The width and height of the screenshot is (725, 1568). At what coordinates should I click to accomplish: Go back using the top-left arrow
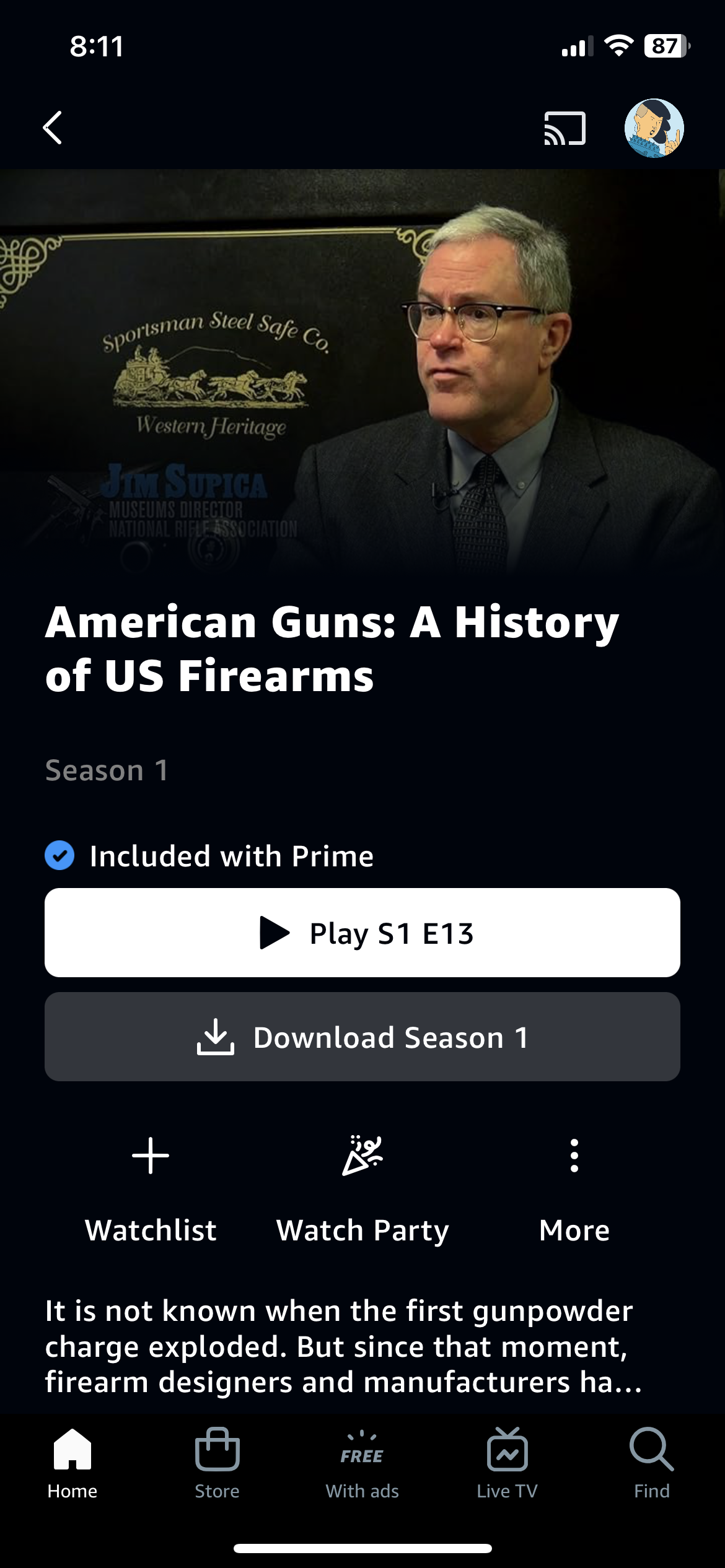click(53, 128)
